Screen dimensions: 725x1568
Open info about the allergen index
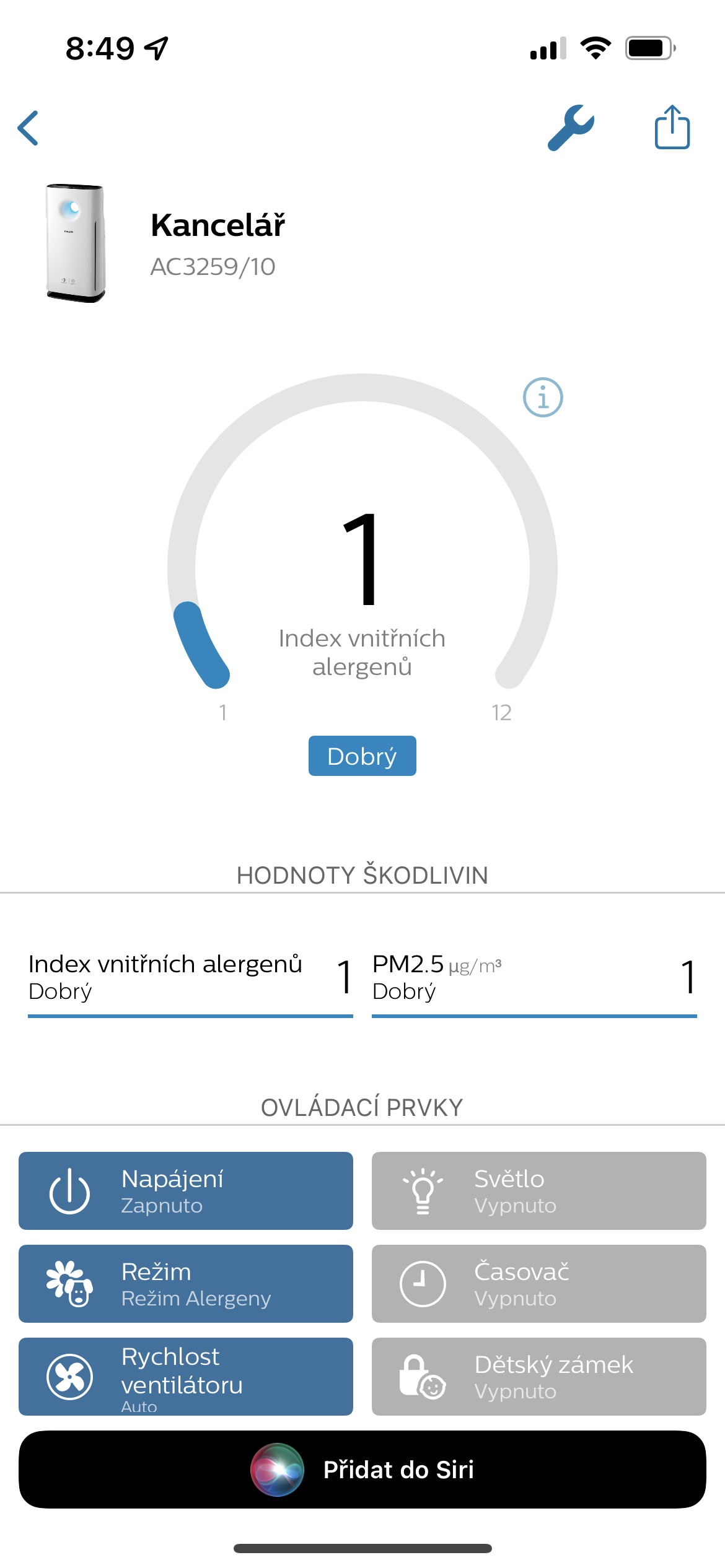point(543,398)
